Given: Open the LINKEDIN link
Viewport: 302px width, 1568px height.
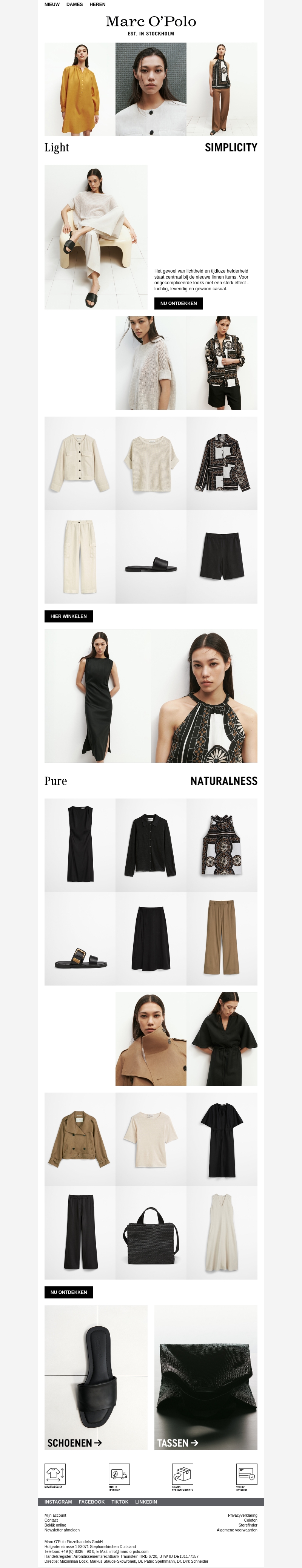Looking at the screenshot, I should click(x=146, y=1502).
